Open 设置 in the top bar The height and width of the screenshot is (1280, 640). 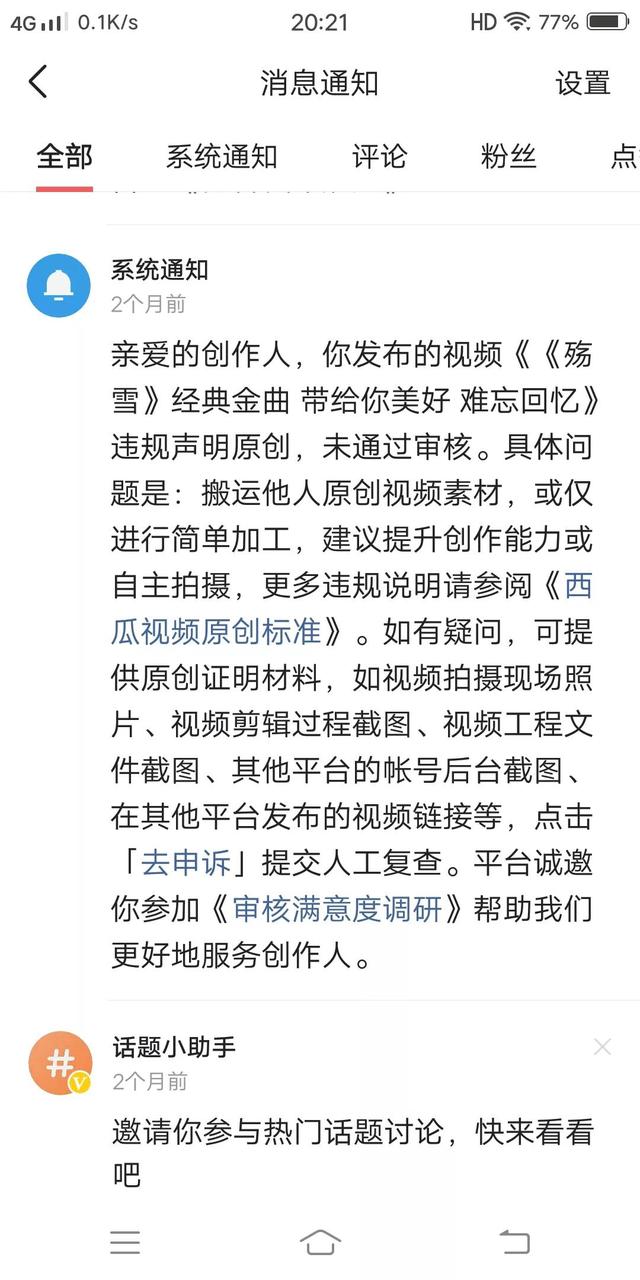point(582,83)
